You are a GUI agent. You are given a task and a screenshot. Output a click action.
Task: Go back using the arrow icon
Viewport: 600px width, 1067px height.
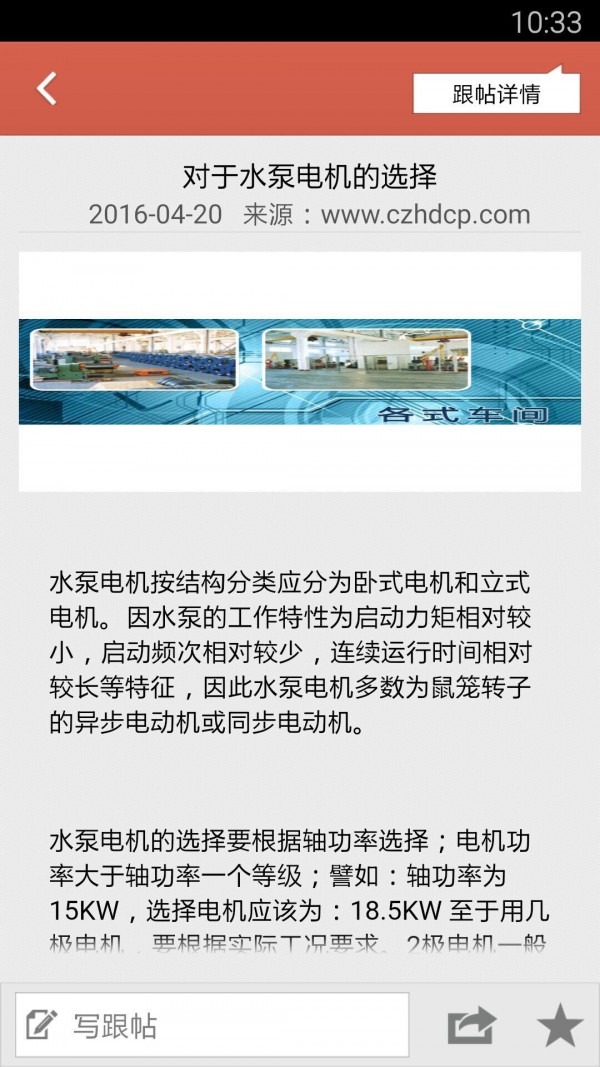(x=46, y=89)
